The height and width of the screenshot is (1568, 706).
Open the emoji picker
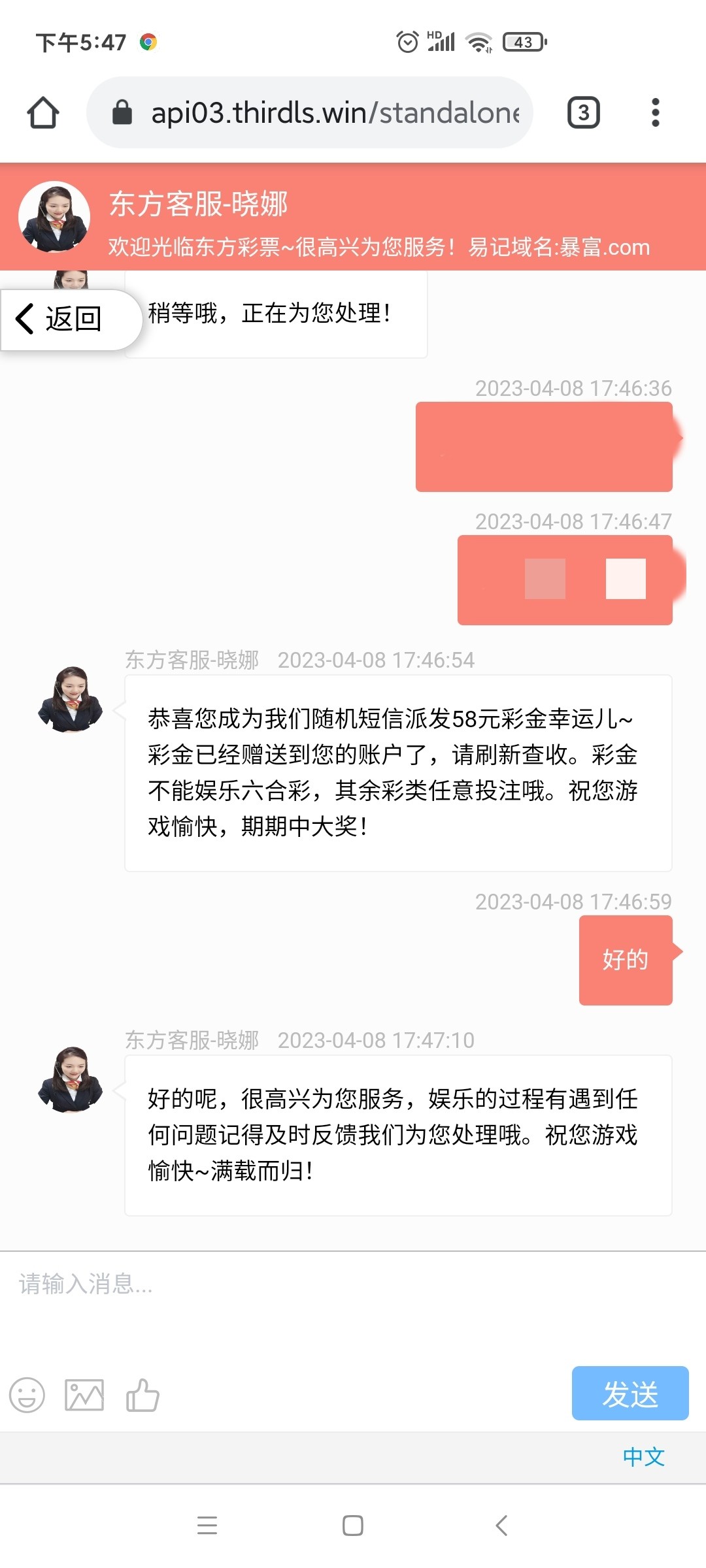[27, 1396]
